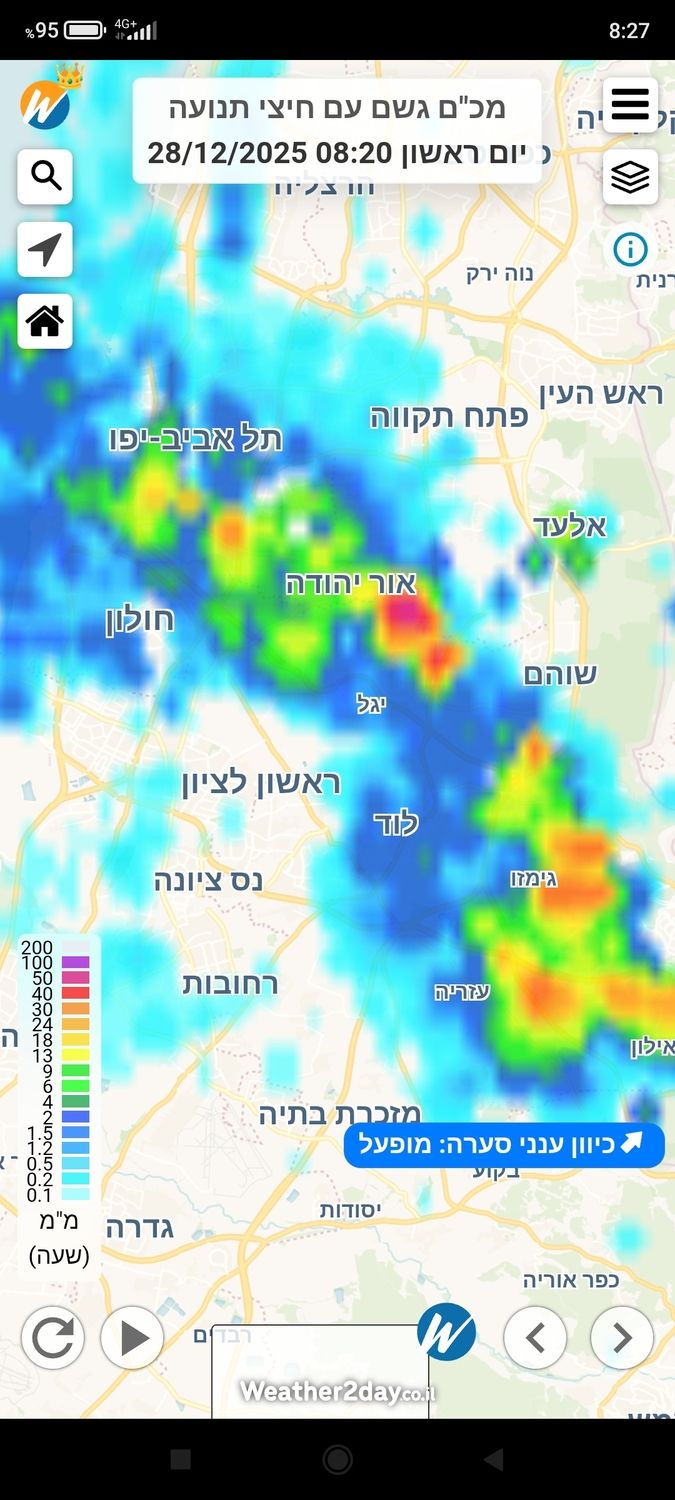The width and height of the screenshot is (675, 1500).
Task: Tap the system back button
Action: pos(493,1460)
